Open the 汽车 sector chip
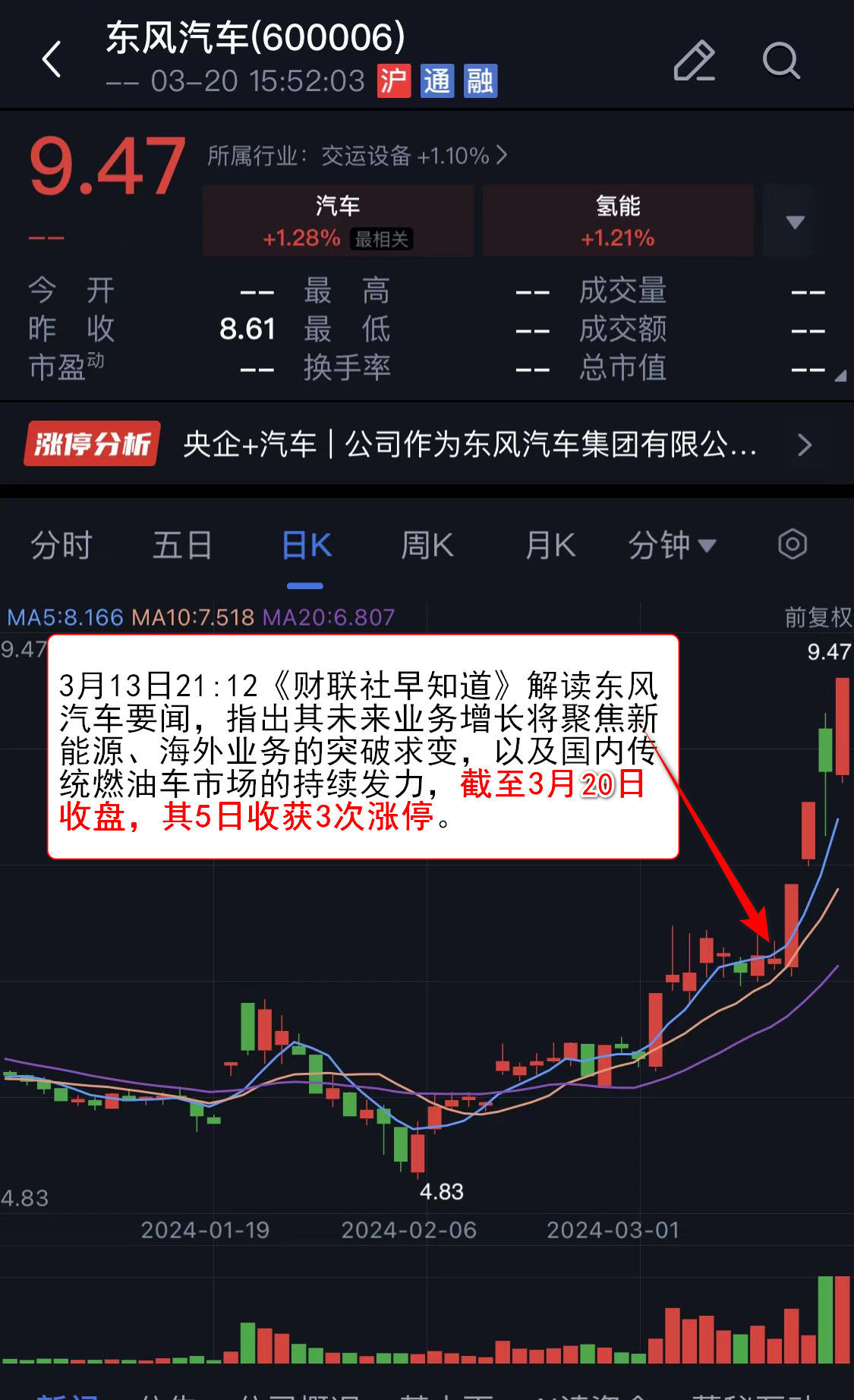The height and width of the screenshot is (1400, 854). [x=338, y=220]
